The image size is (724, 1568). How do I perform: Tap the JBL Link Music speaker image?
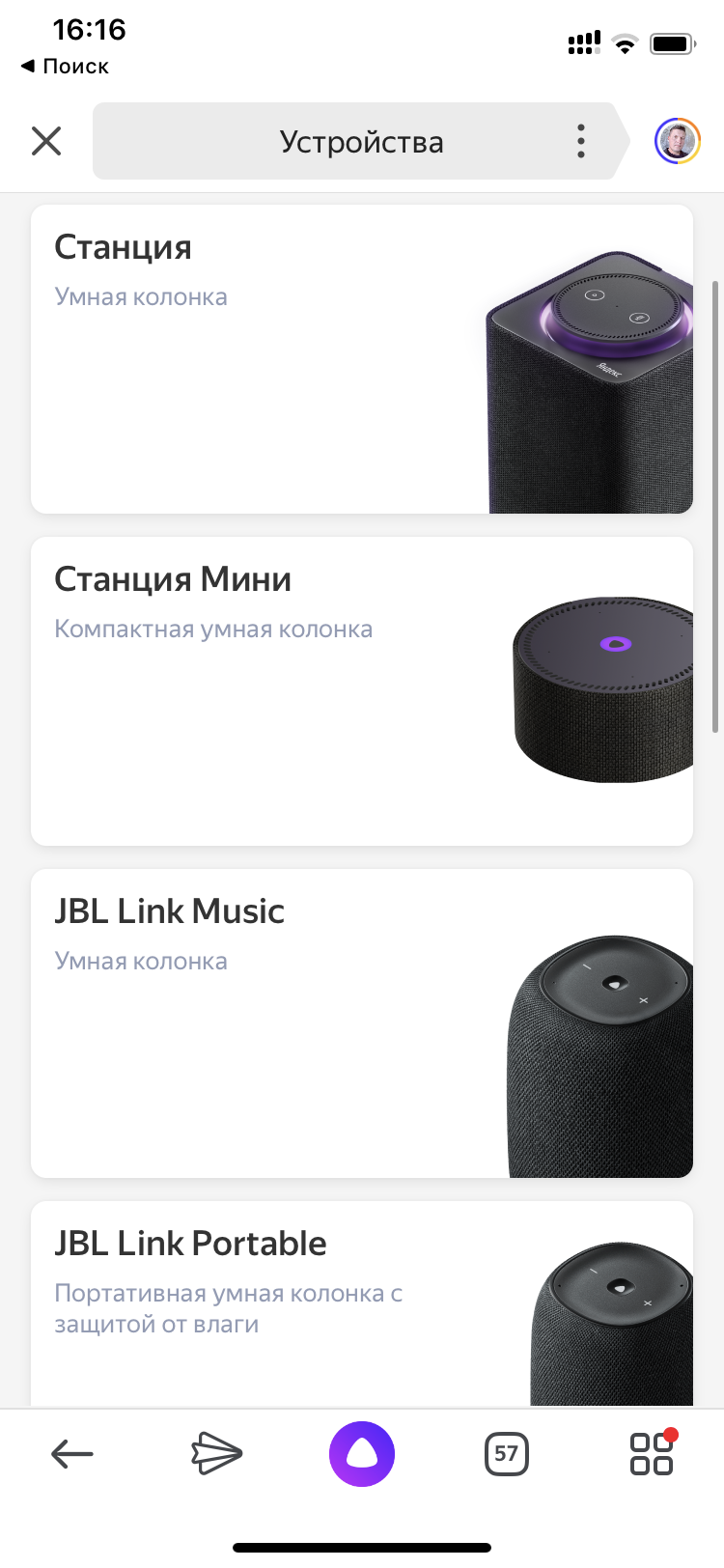pyautogui.click(x=599, y=1052)
